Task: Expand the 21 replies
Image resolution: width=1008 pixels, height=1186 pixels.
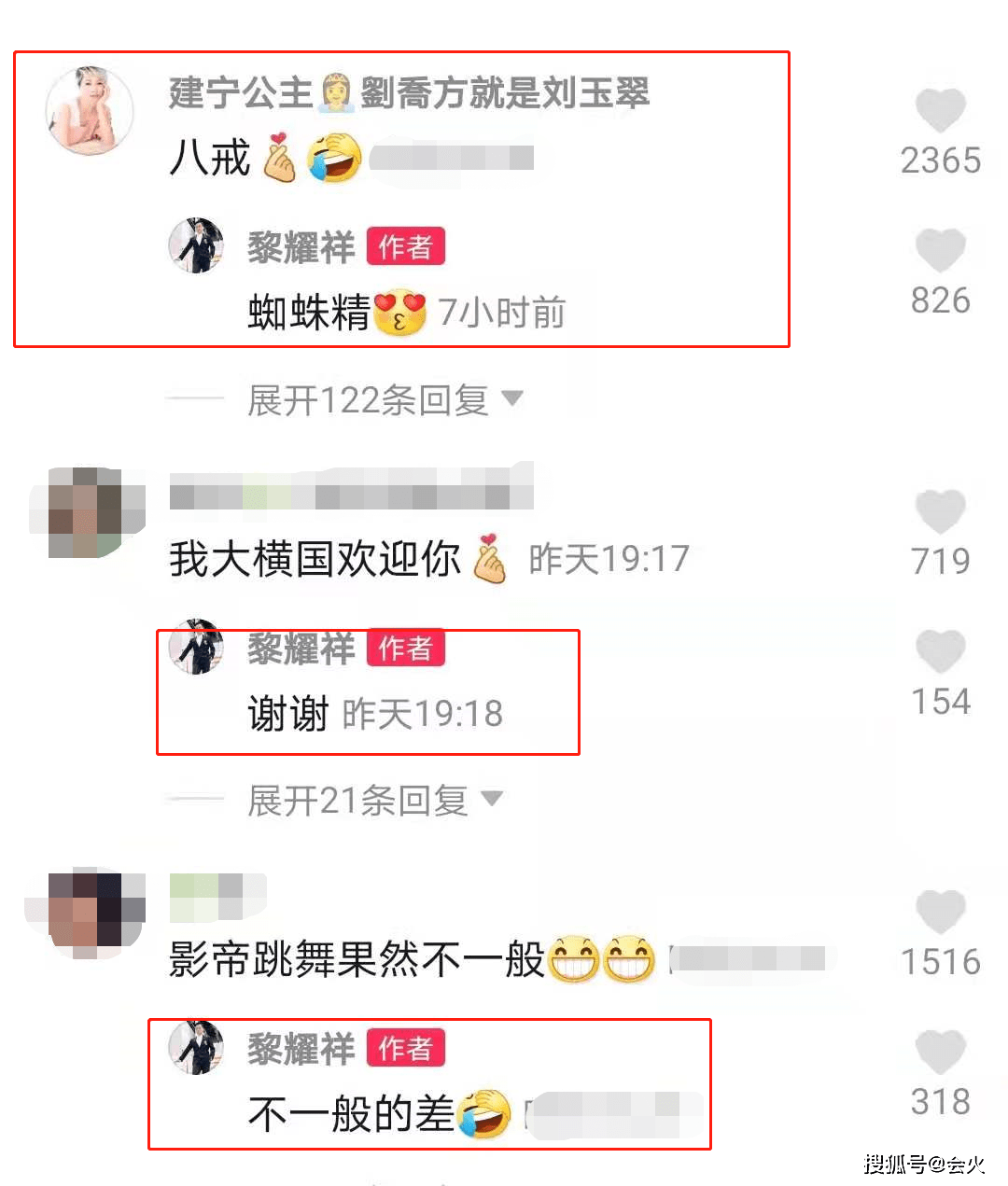Action: click(x=374, y=800)
